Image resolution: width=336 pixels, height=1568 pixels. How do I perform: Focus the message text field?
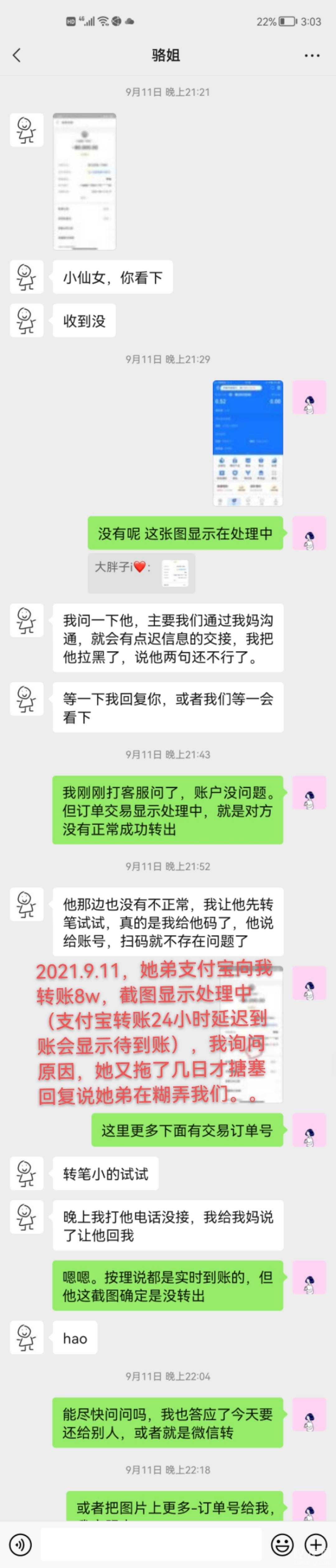[x=151, y=1544]
